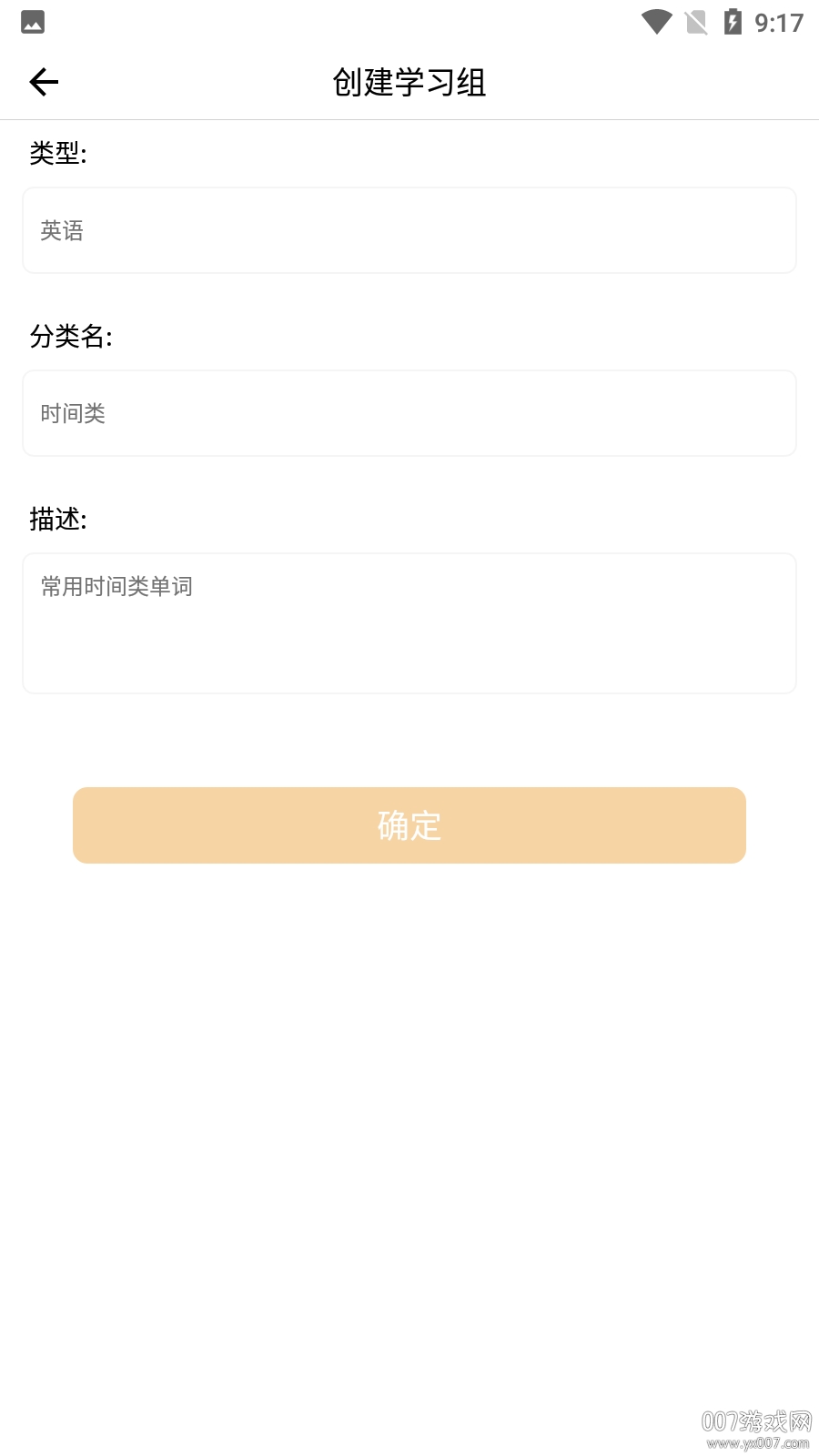The height and width of the screenshot is (1456, 819).
Task: Go back using the arrow icon
Action: (44, 82)
